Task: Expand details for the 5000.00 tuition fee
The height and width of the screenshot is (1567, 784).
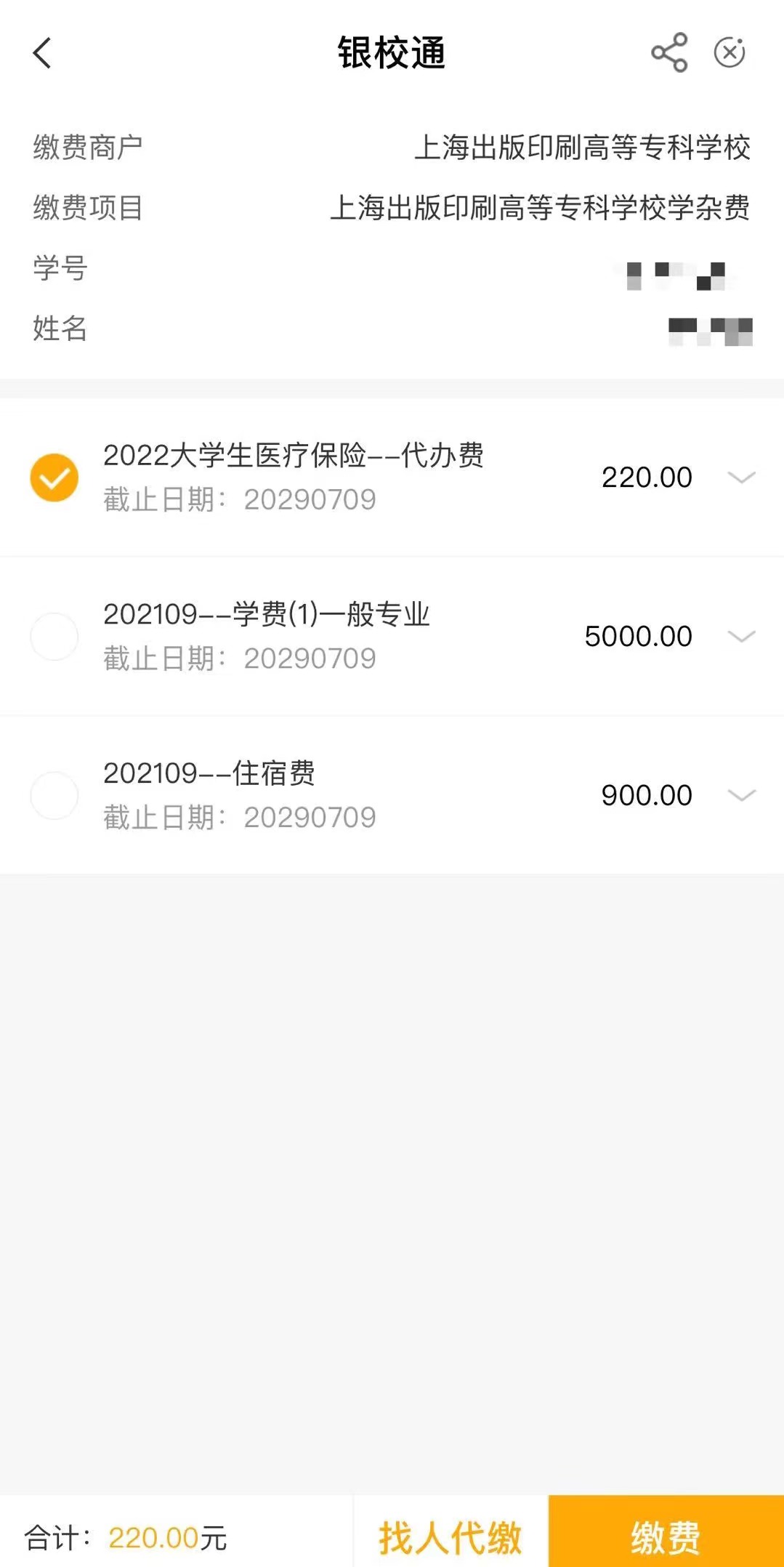Action: tap(742, 636)
